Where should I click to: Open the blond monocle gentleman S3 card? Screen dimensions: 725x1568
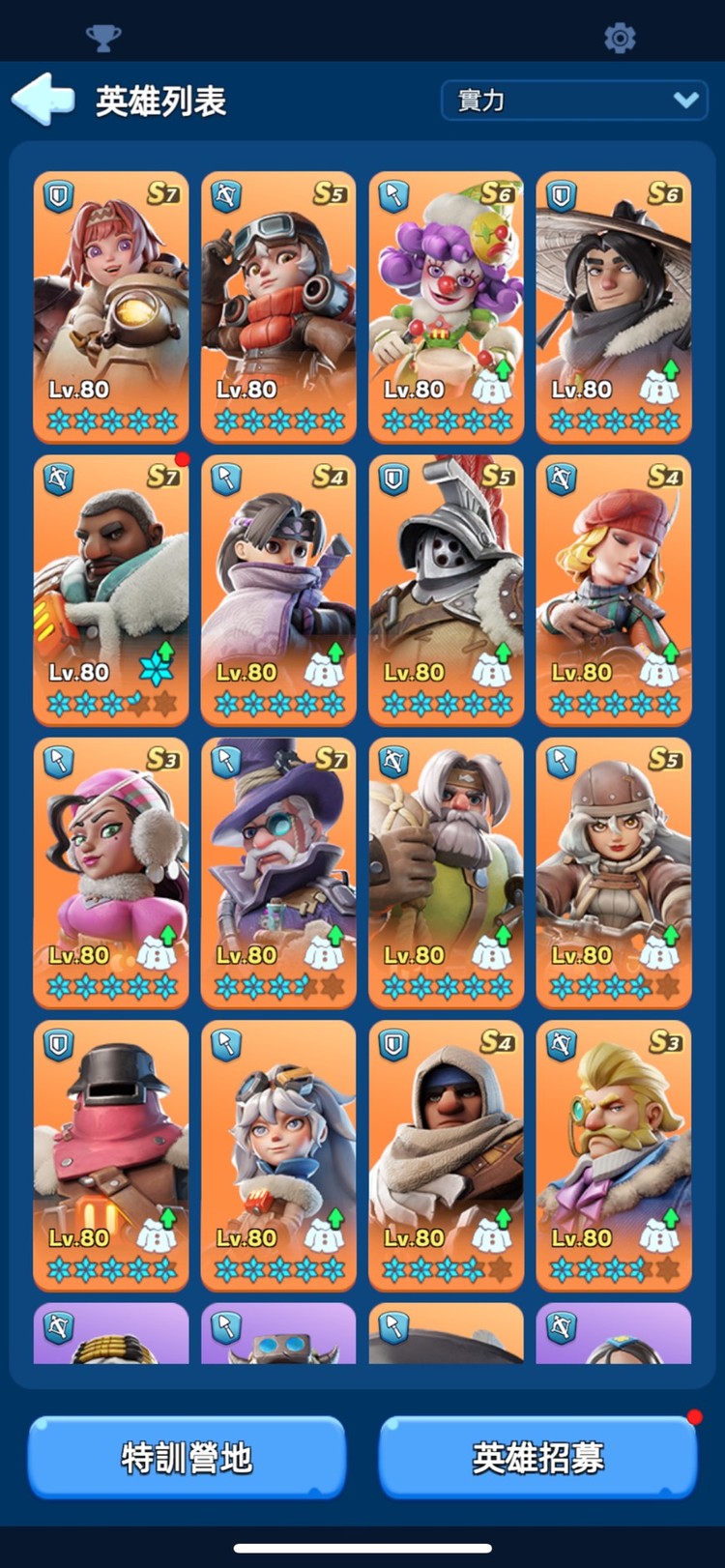click(x=614, y=1155)
